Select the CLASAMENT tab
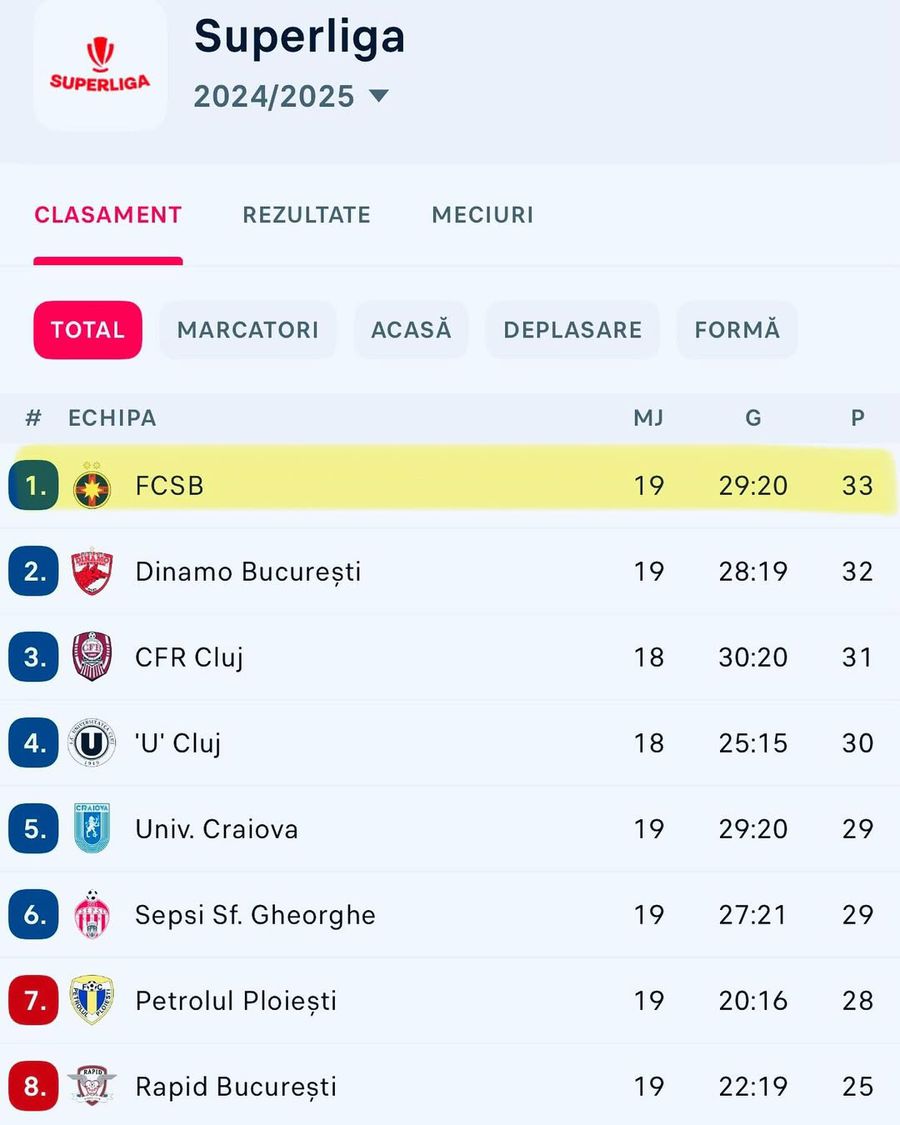This screenshot has height=1125, width=900. coord(108,214)
